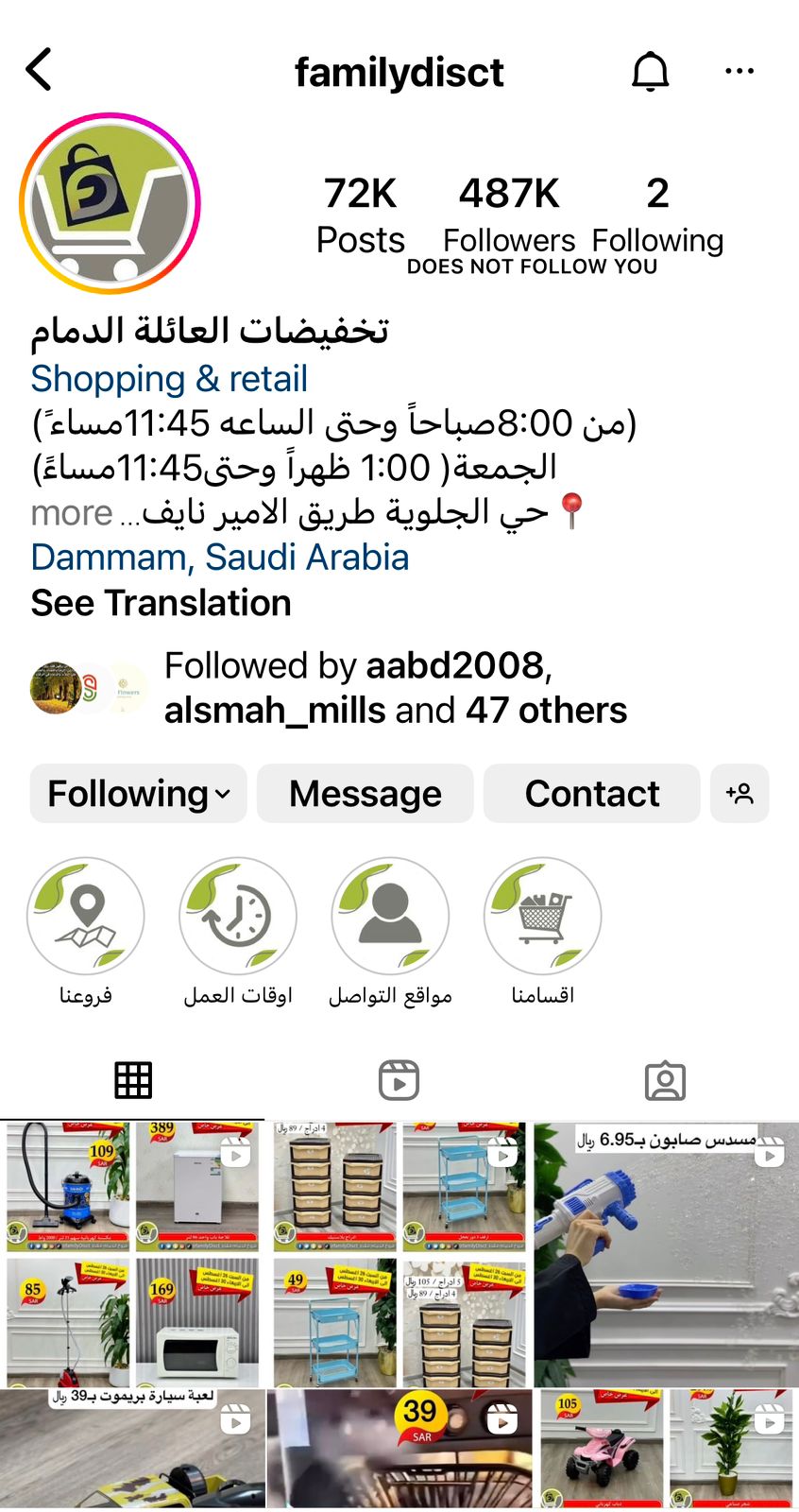The width and height of the screenshot is (799, 1512).
Task: Show suggested accounts with add-person icon
Action: click(739, 794)
